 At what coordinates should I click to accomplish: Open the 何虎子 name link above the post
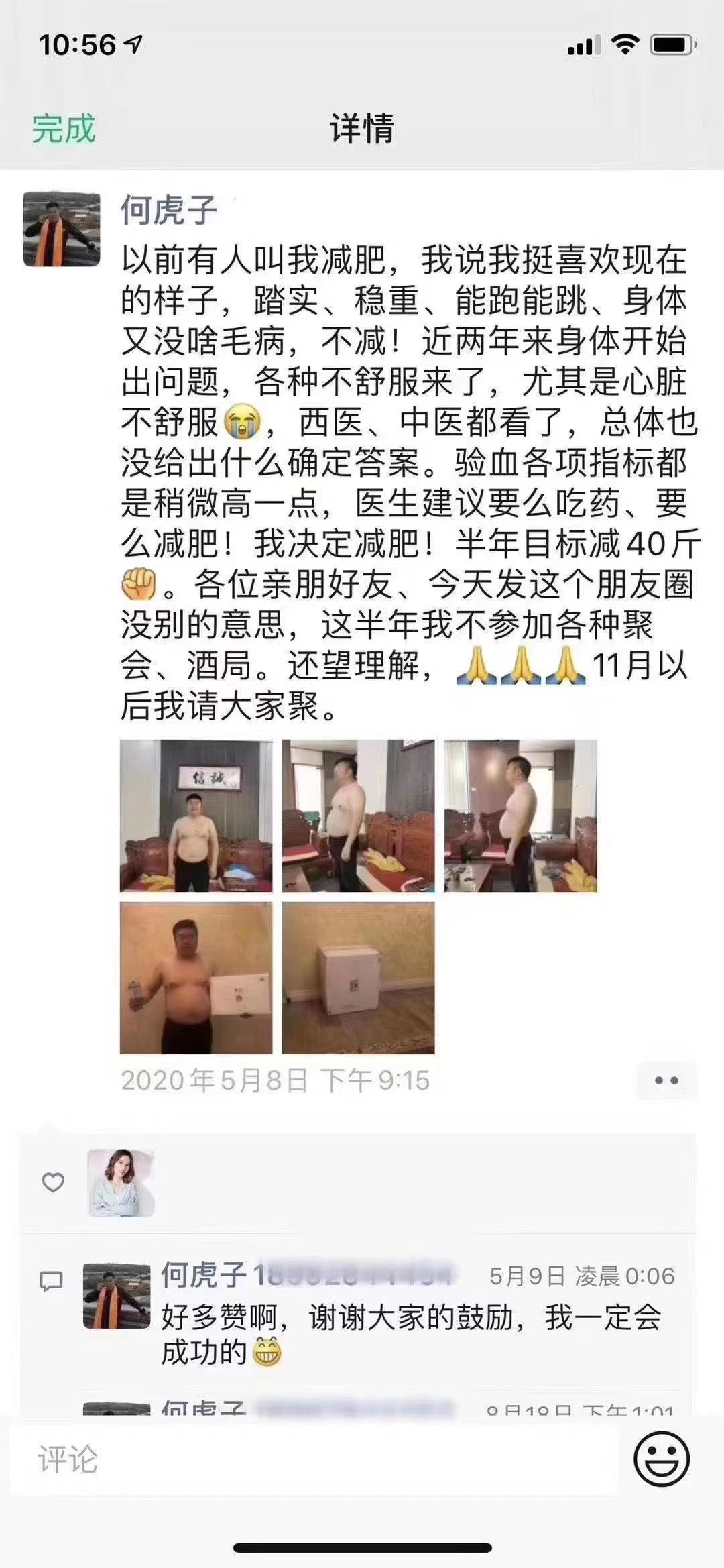(x=169, y=210)
